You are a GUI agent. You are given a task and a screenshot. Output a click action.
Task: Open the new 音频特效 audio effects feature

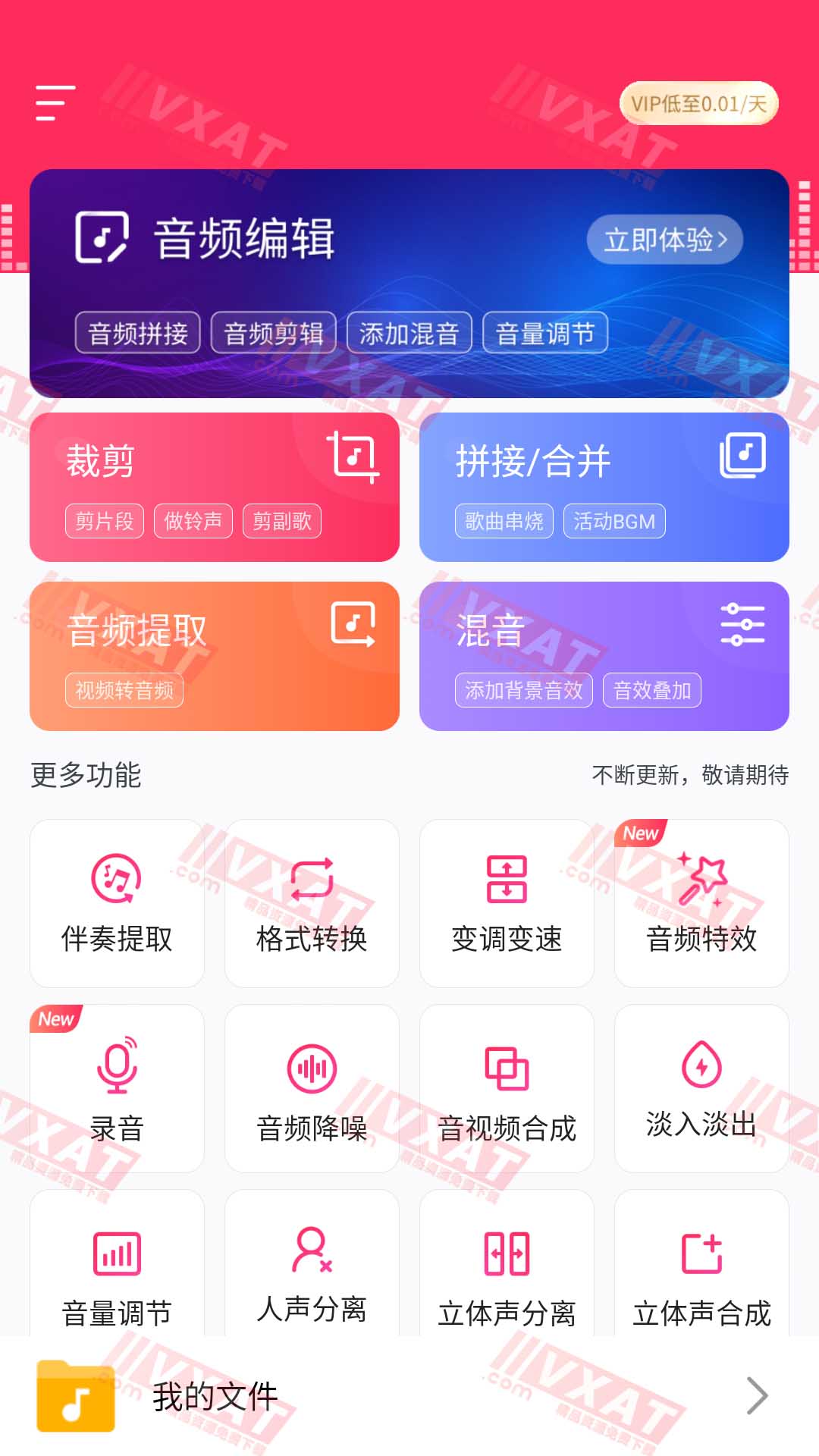701,902
